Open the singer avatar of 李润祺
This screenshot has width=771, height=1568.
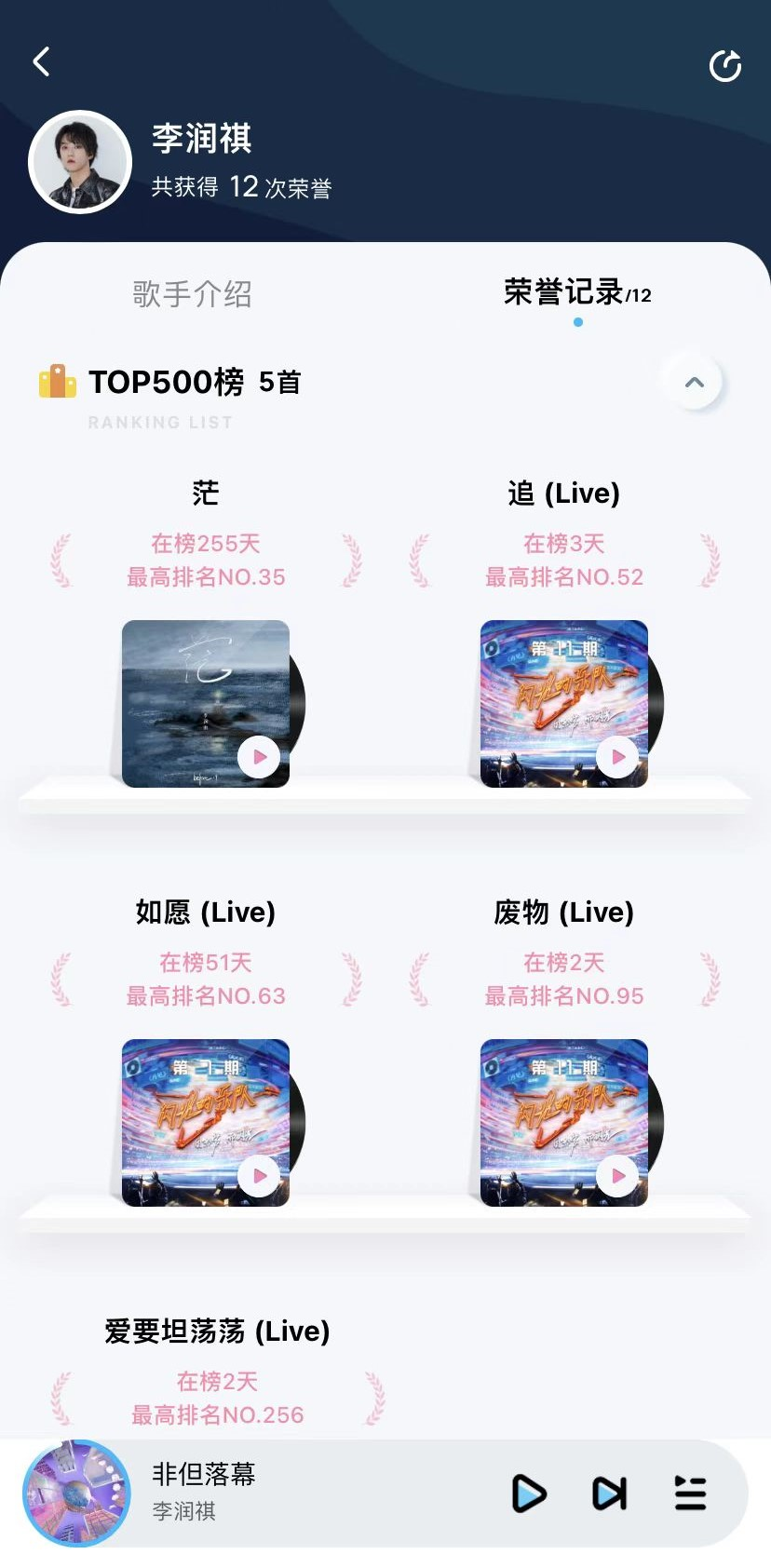tap(80, 161)
